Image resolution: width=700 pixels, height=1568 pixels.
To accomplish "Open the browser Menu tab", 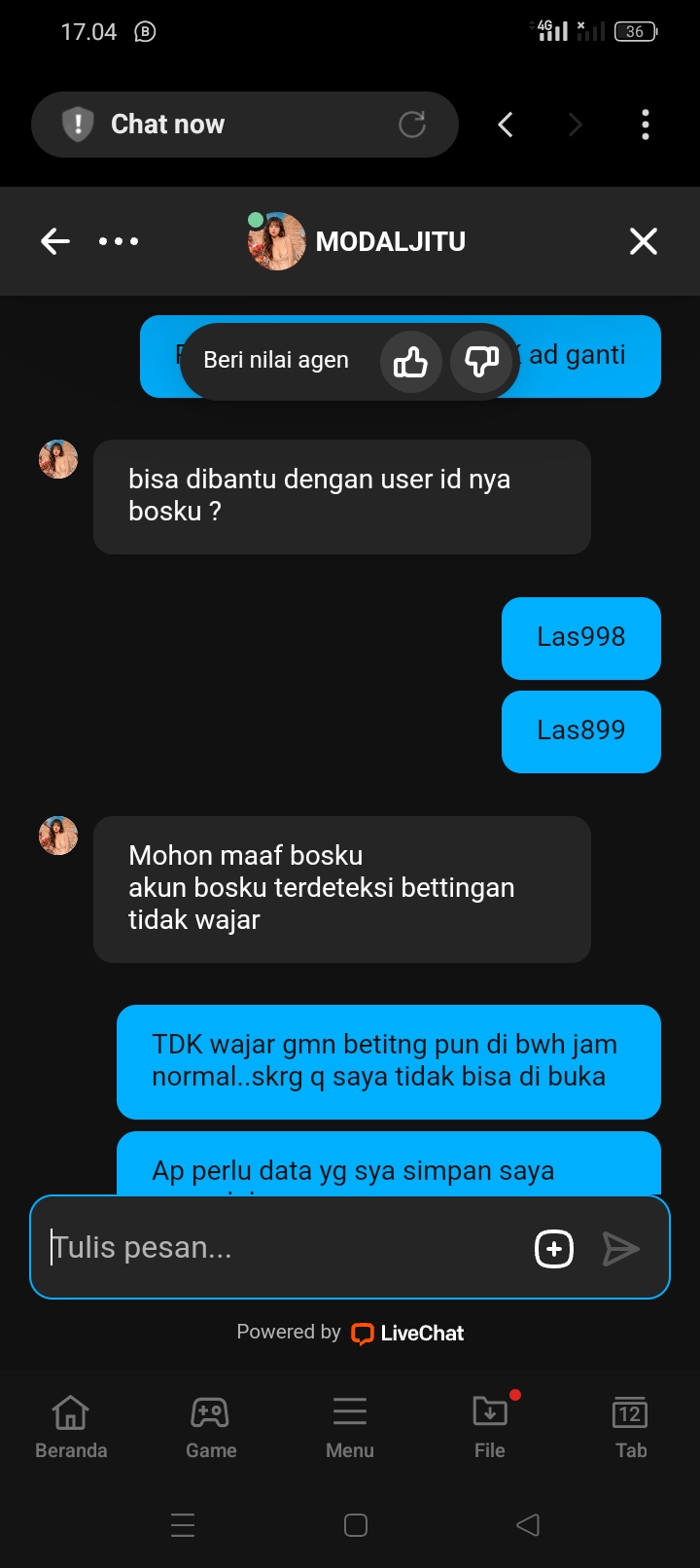I will [350, 1426].
